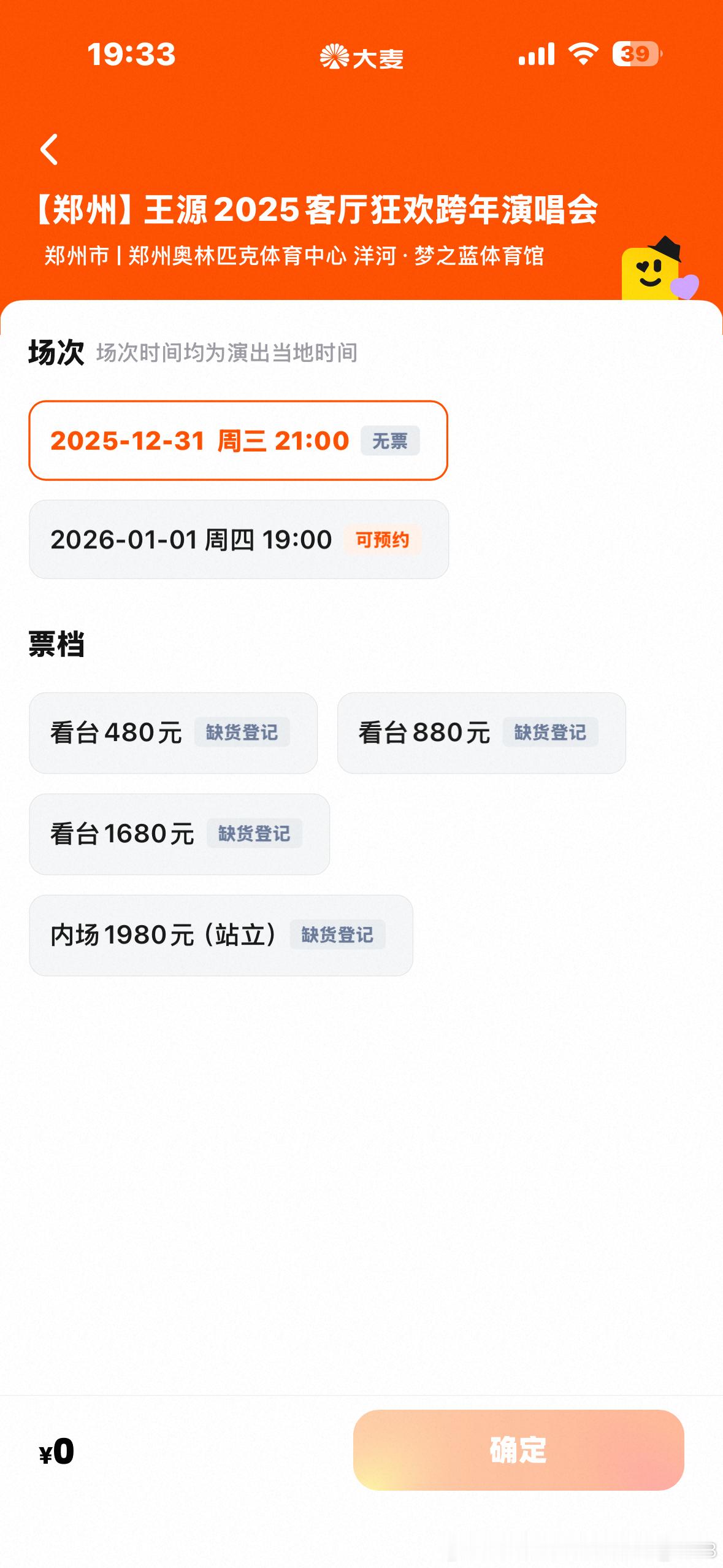Select the 2025-12-31 周三 21:00 session

pyautogui.click(x=239, y=440)
